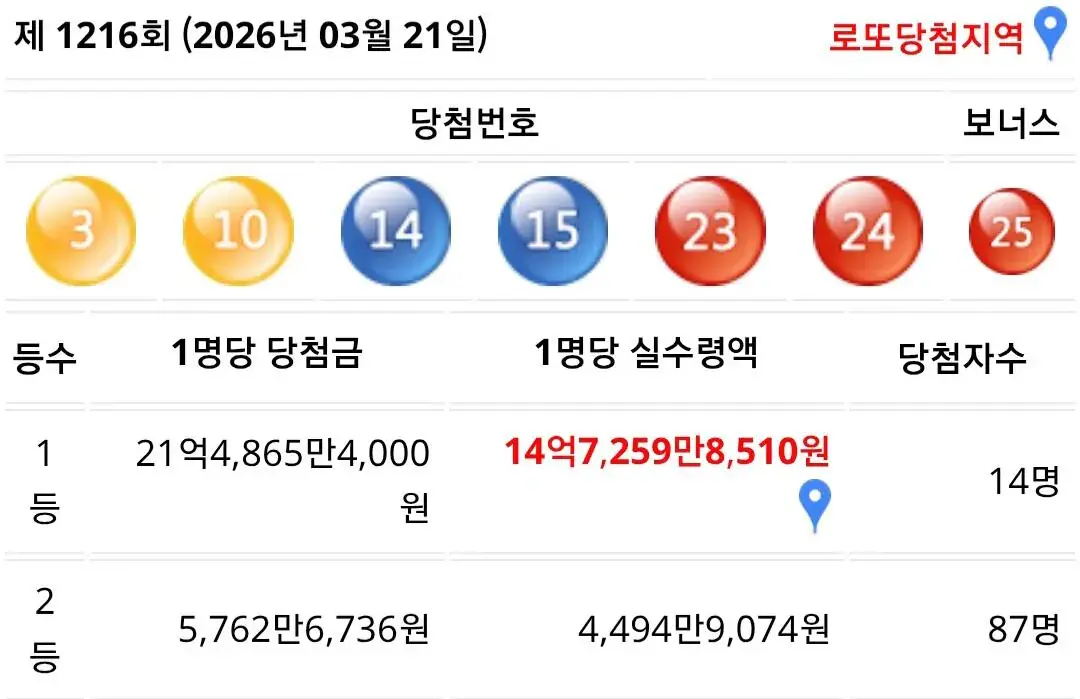Tap the map pin under the 1등 실수령액 amount

(x=816, y=506)
